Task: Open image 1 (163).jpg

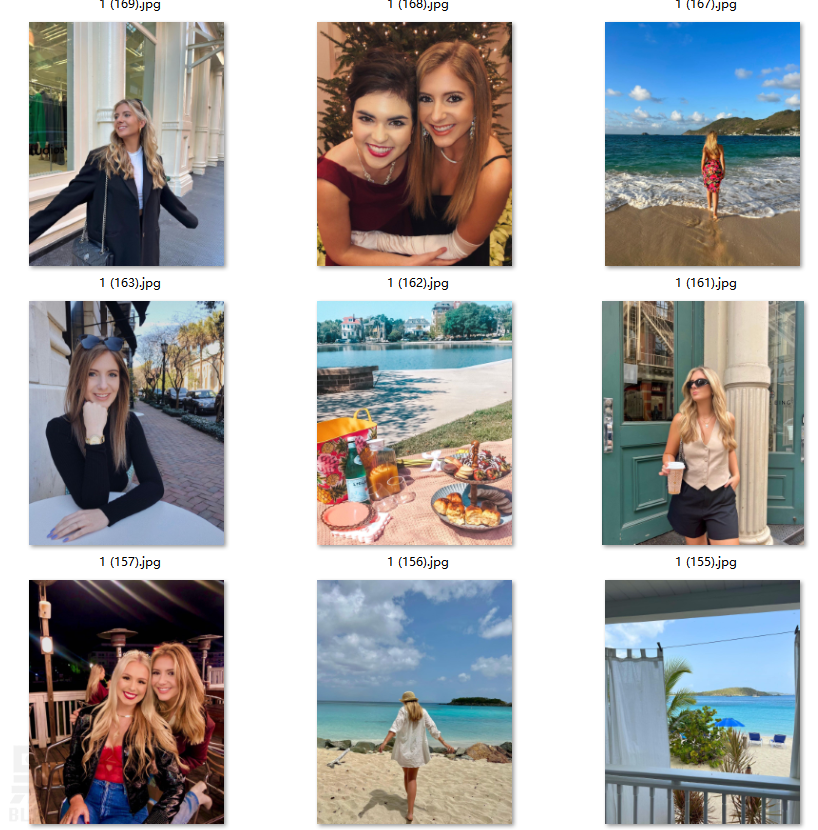Action: pos(126,144)
